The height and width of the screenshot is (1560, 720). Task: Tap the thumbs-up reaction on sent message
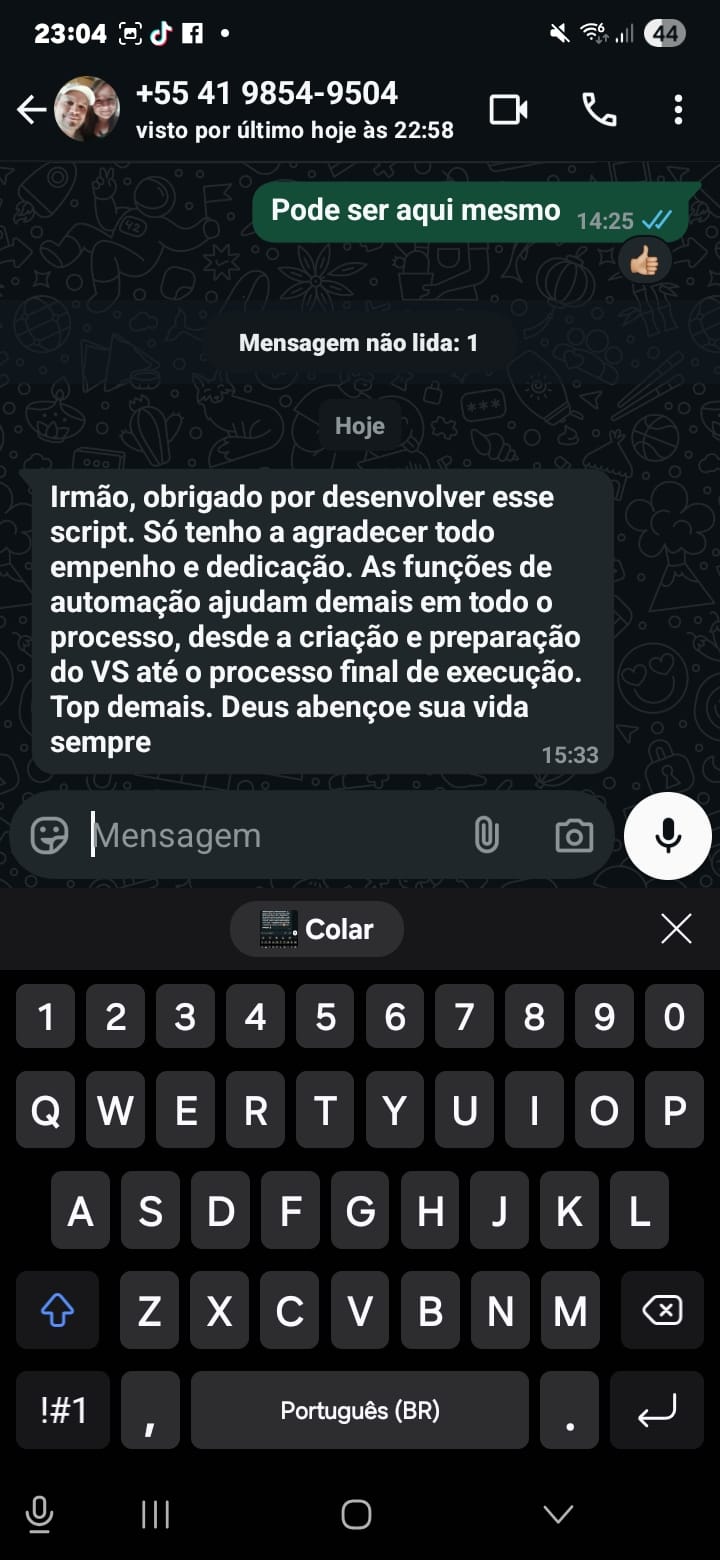point(645,263)
